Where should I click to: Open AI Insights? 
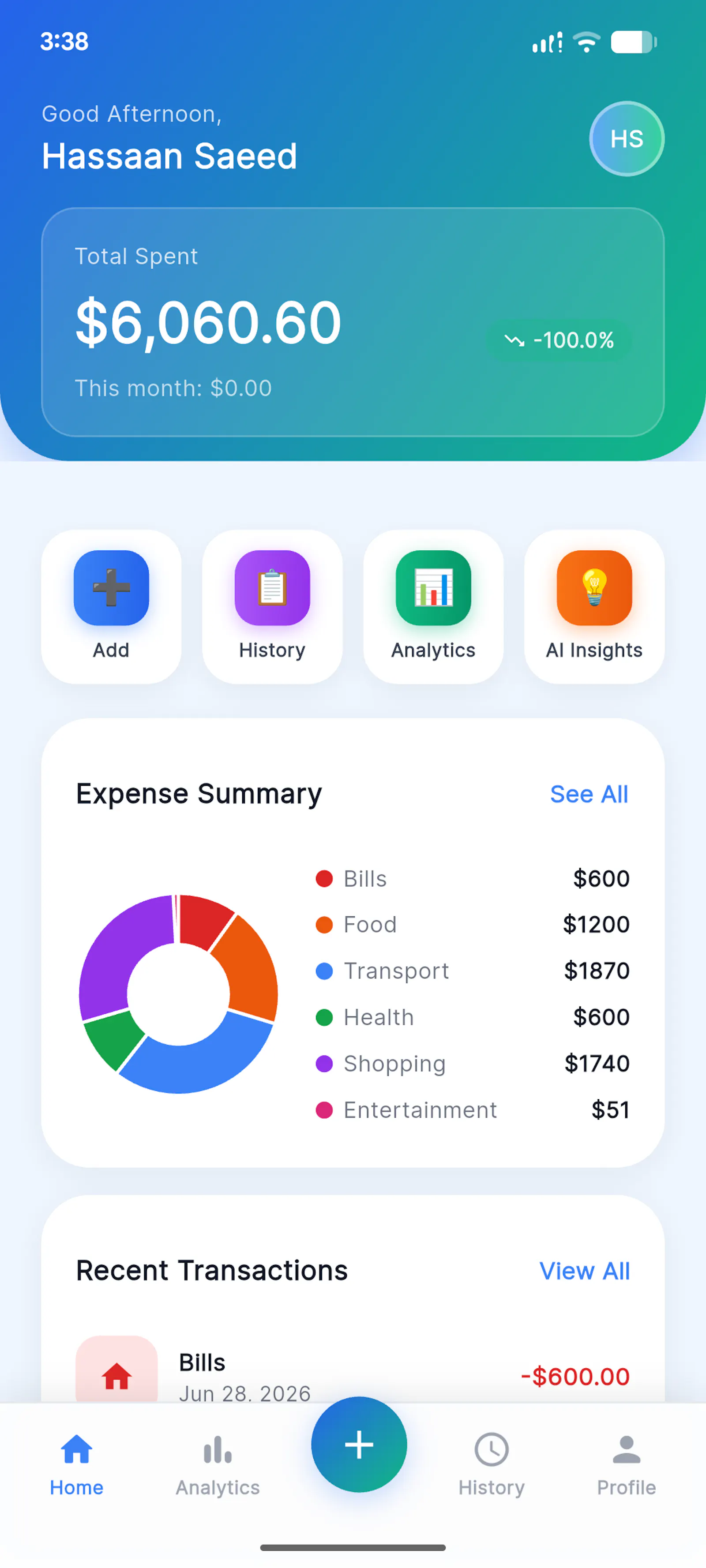[x=594, y=606]
